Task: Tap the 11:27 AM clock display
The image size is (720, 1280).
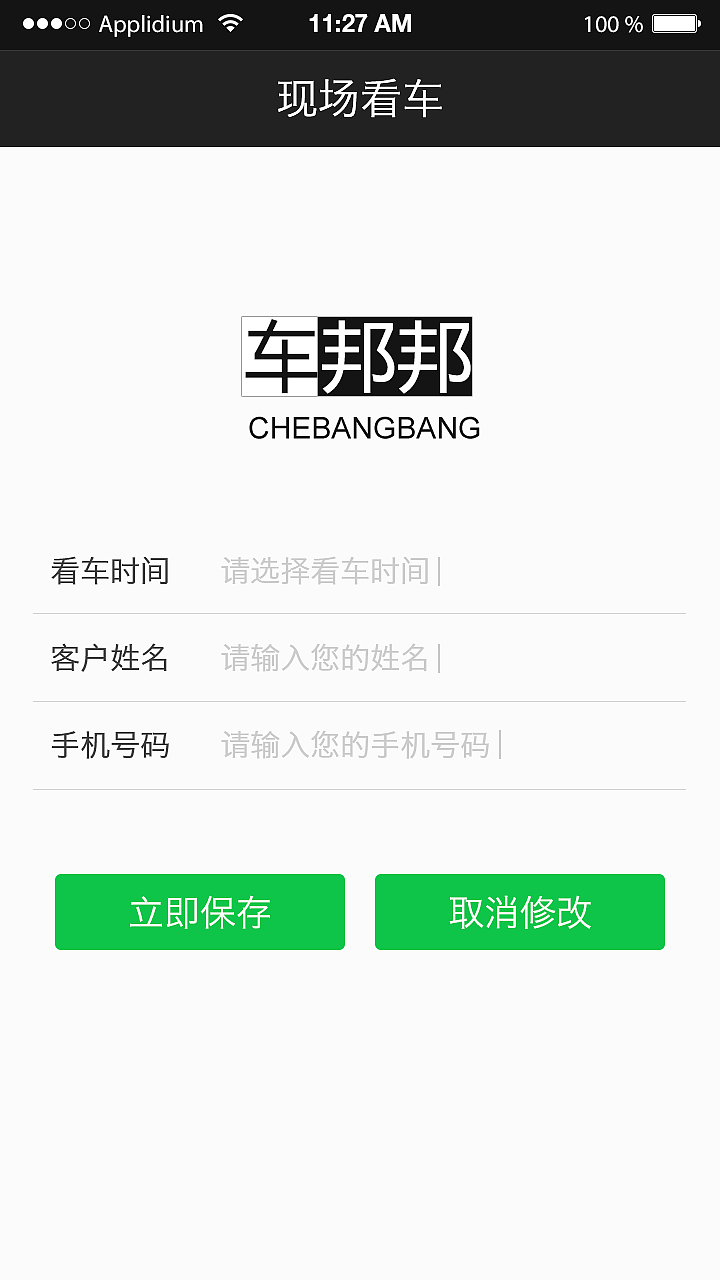Action: coord(360,23)
